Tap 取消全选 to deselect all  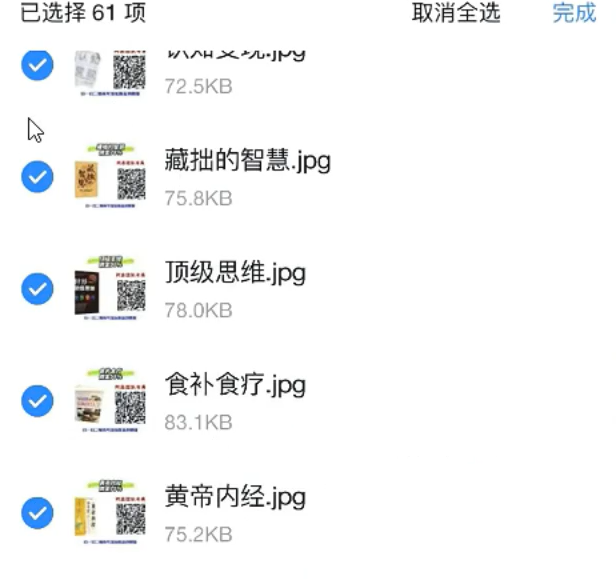456,13
